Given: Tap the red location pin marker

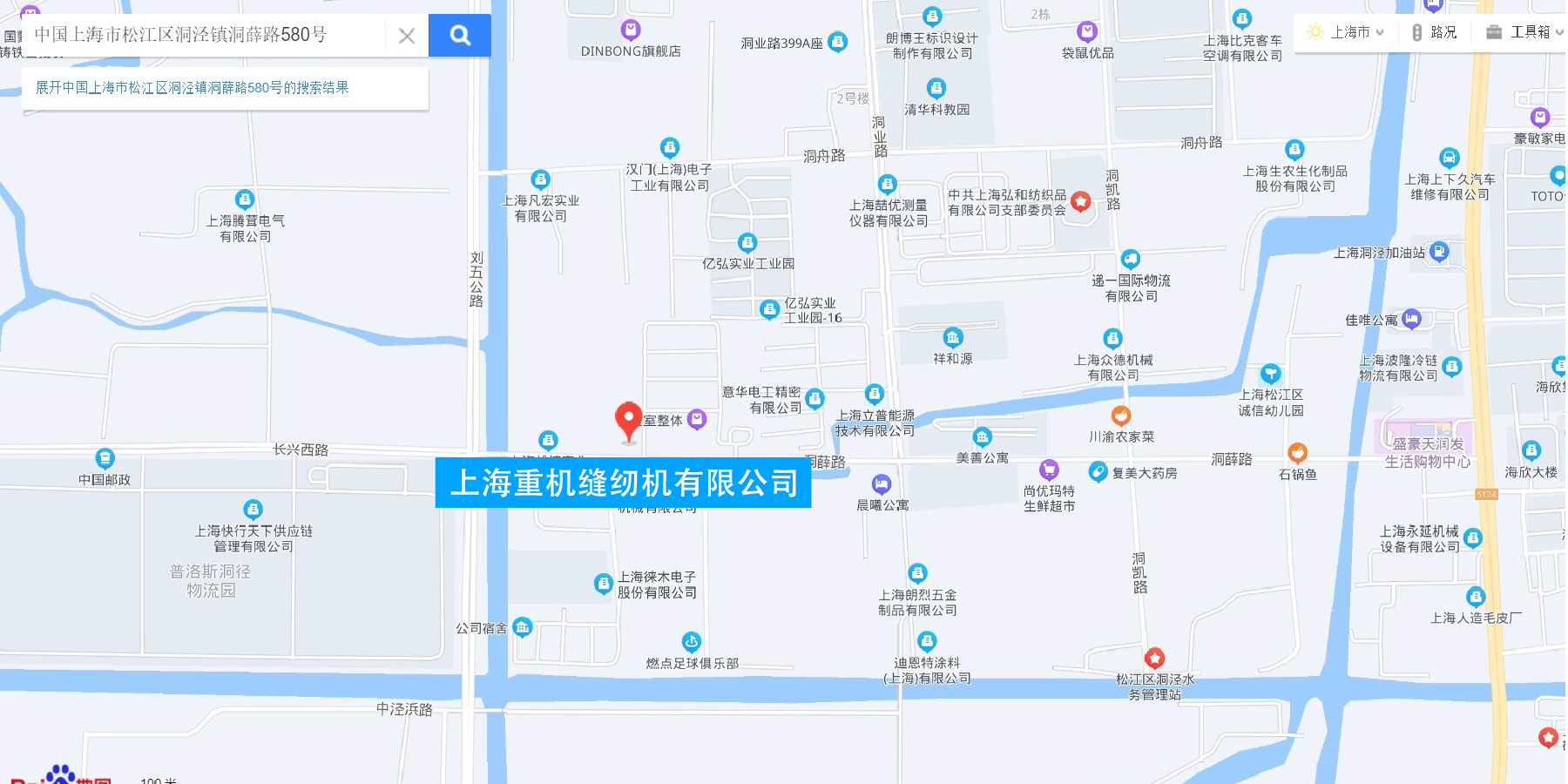Looking at the screenshot, I should coord(628,420).
